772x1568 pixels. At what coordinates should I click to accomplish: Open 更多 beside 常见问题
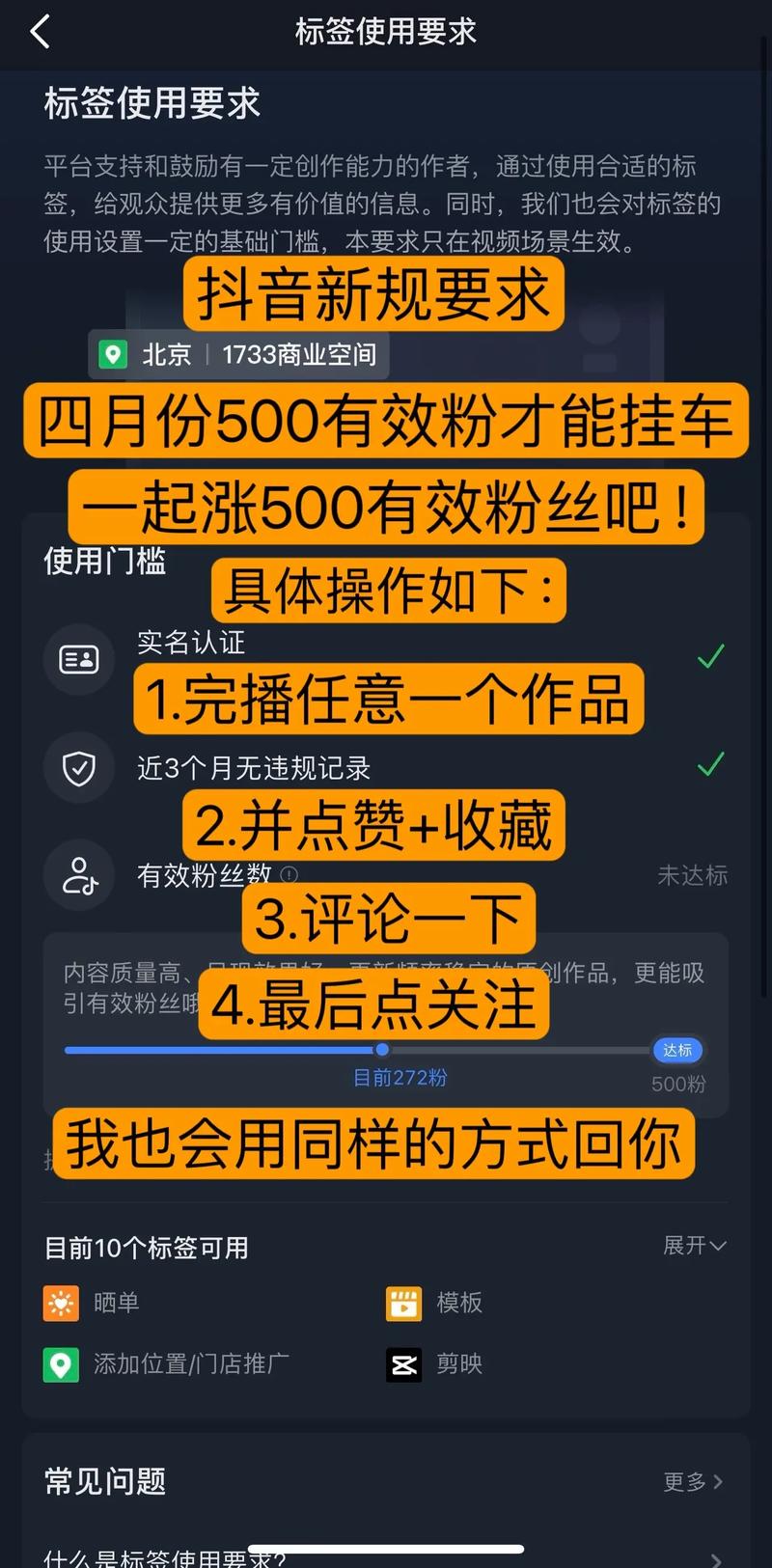pyautogui.click(x=686, y=1482)
